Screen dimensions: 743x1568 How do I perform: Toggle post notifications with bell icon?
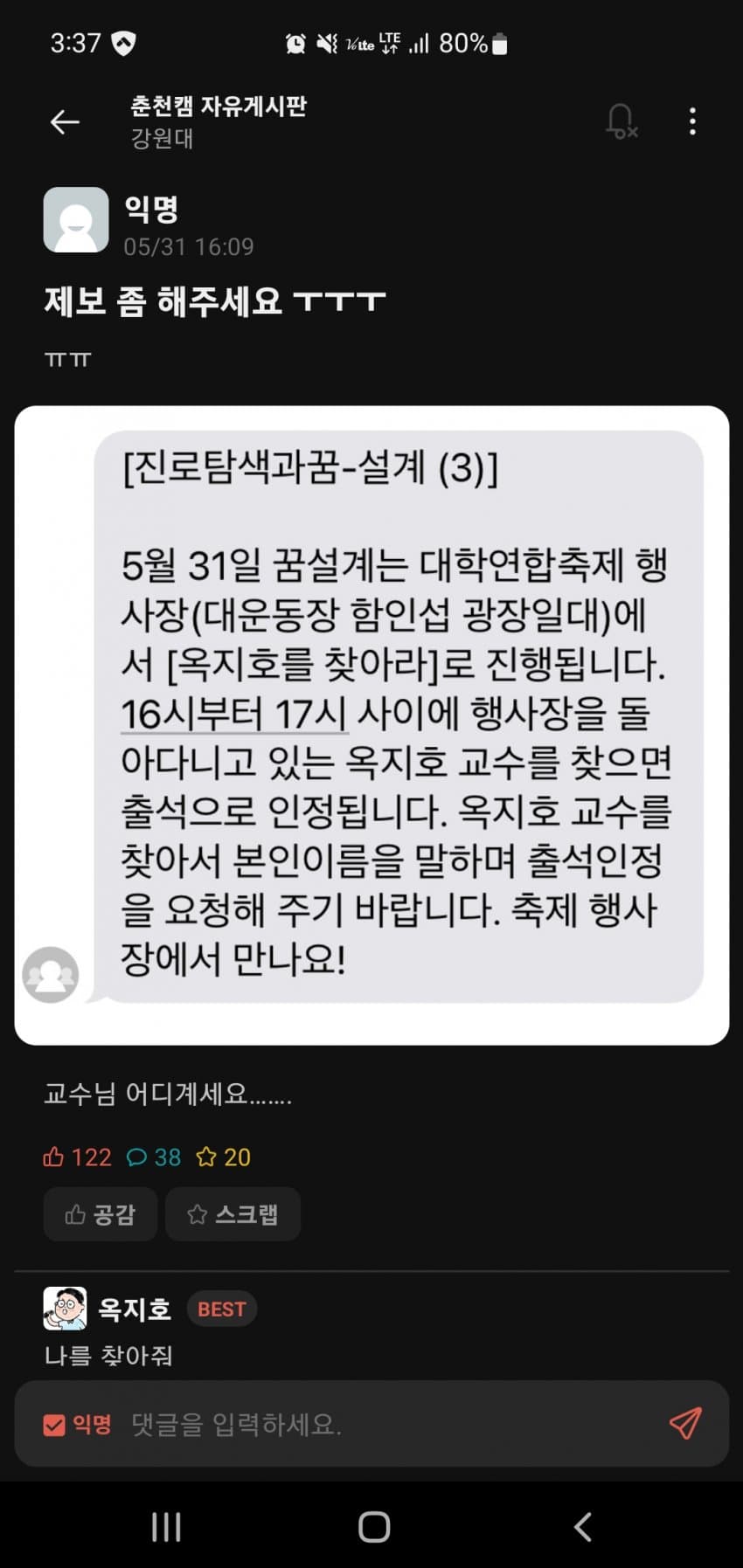coord(621,121)
